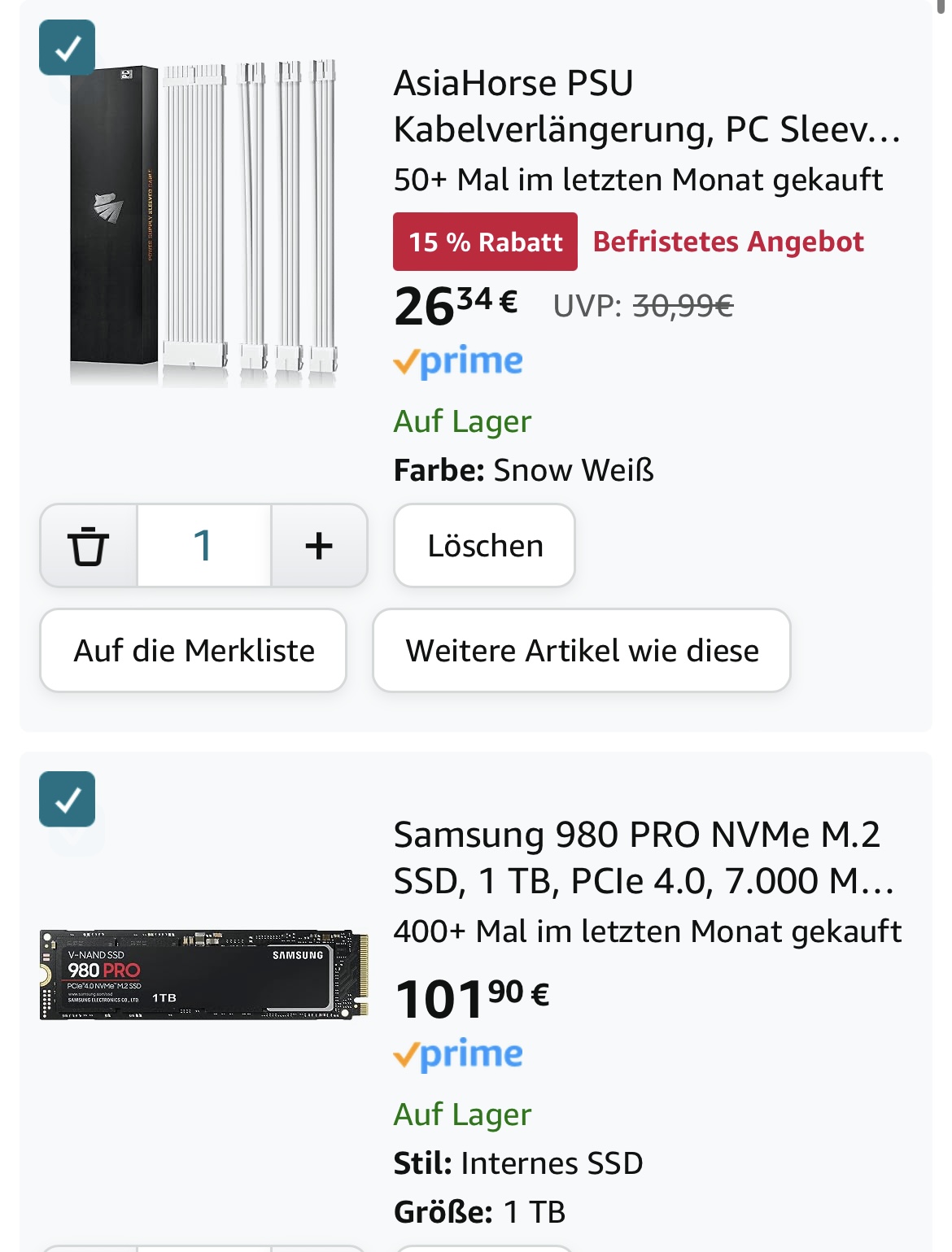This screenshot has width=952, height=1252.
Task: Open AsiaHorse PSU Kabelverlängerung product title
Action: [x=647, y=106]
